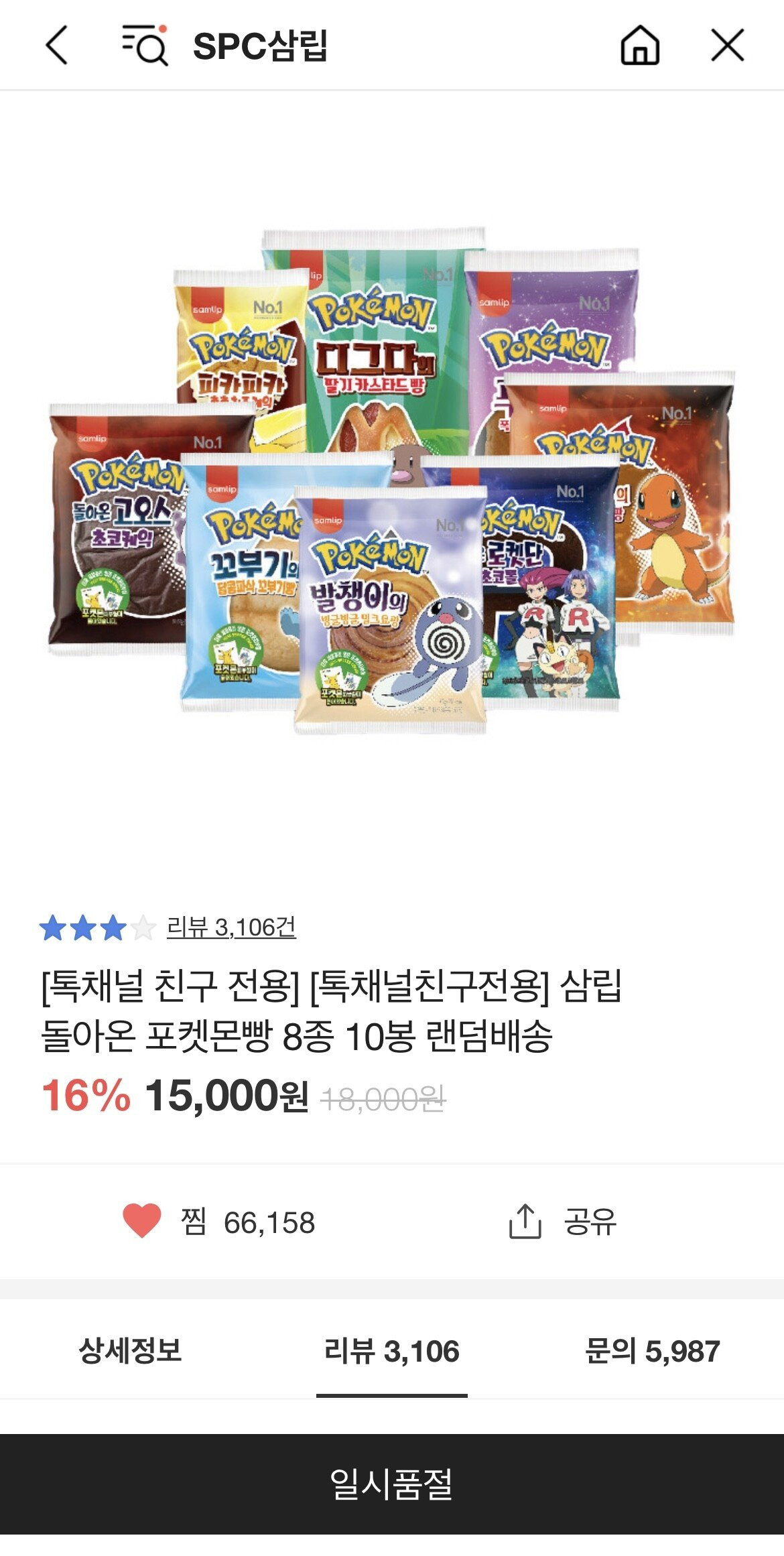Close the page with the X
Image resolution: width=784 pixels, height=1556 pixels.
[728, 46]
